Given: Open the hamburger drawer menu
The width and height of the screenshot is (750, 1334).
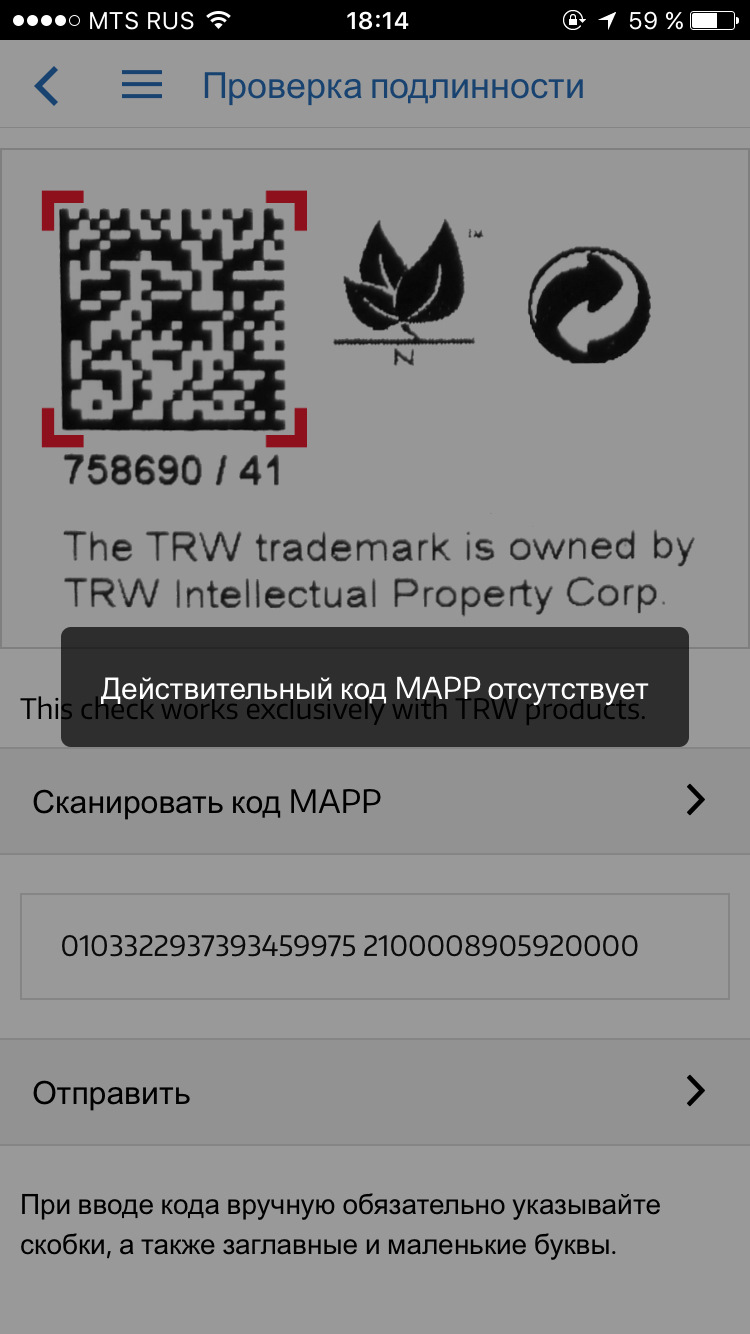Looking at the screenshot, I should (x=141, y=85).
